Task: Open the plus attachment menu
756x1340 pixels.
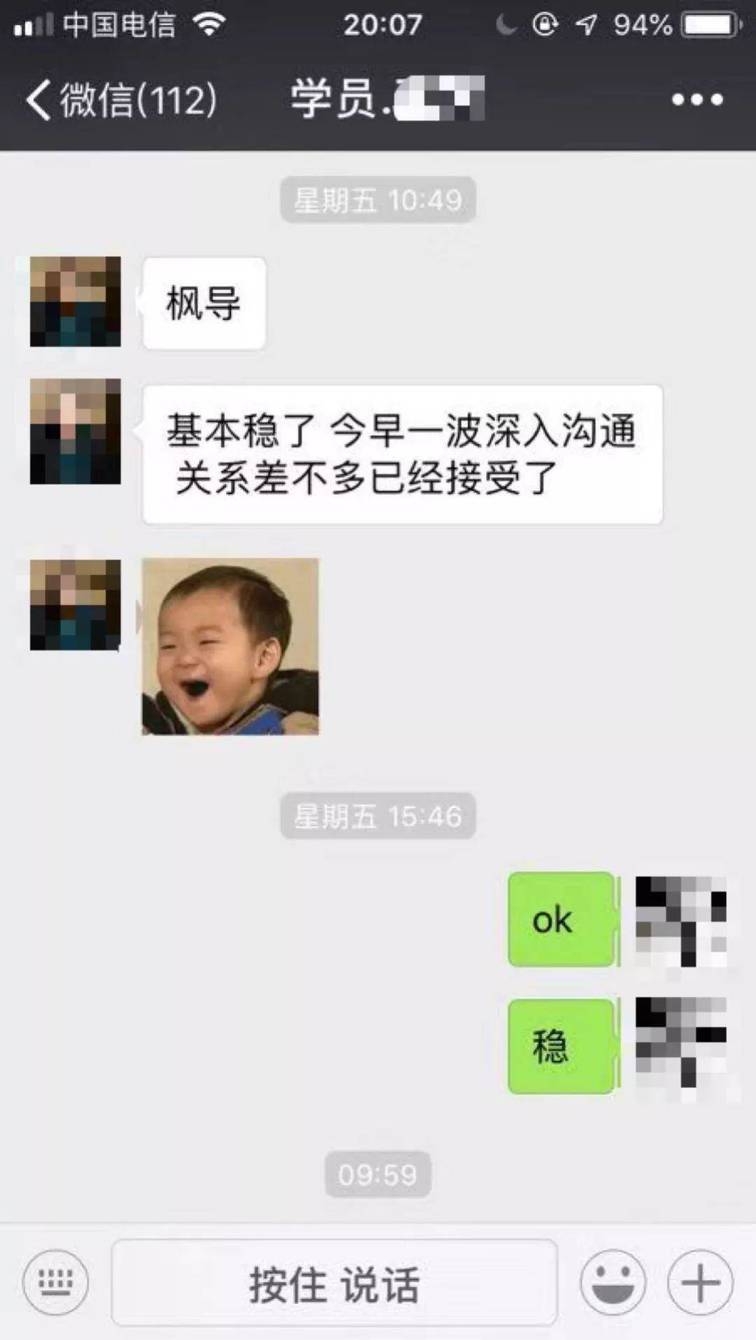Action: [700, 1282]
